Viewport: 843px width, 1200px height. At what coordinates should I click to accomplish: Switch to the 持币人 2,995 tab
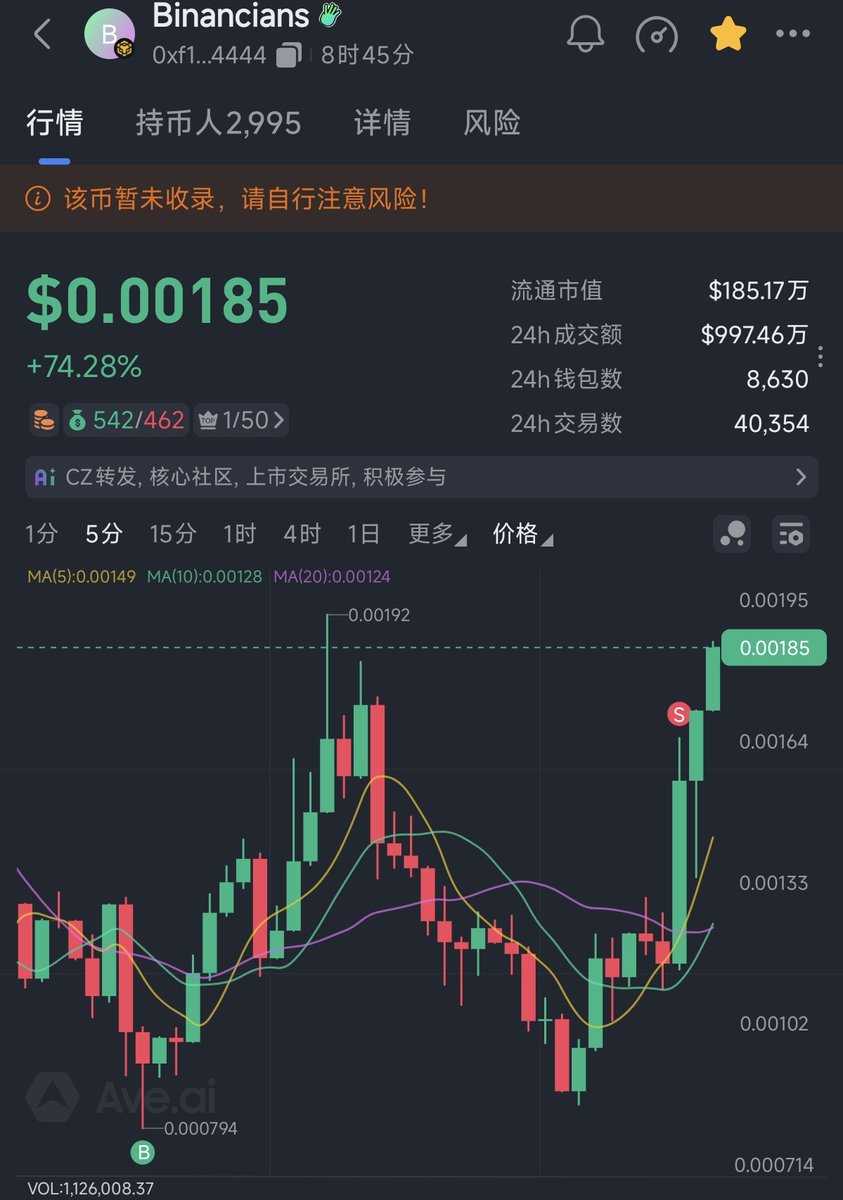tap(218, 123)
